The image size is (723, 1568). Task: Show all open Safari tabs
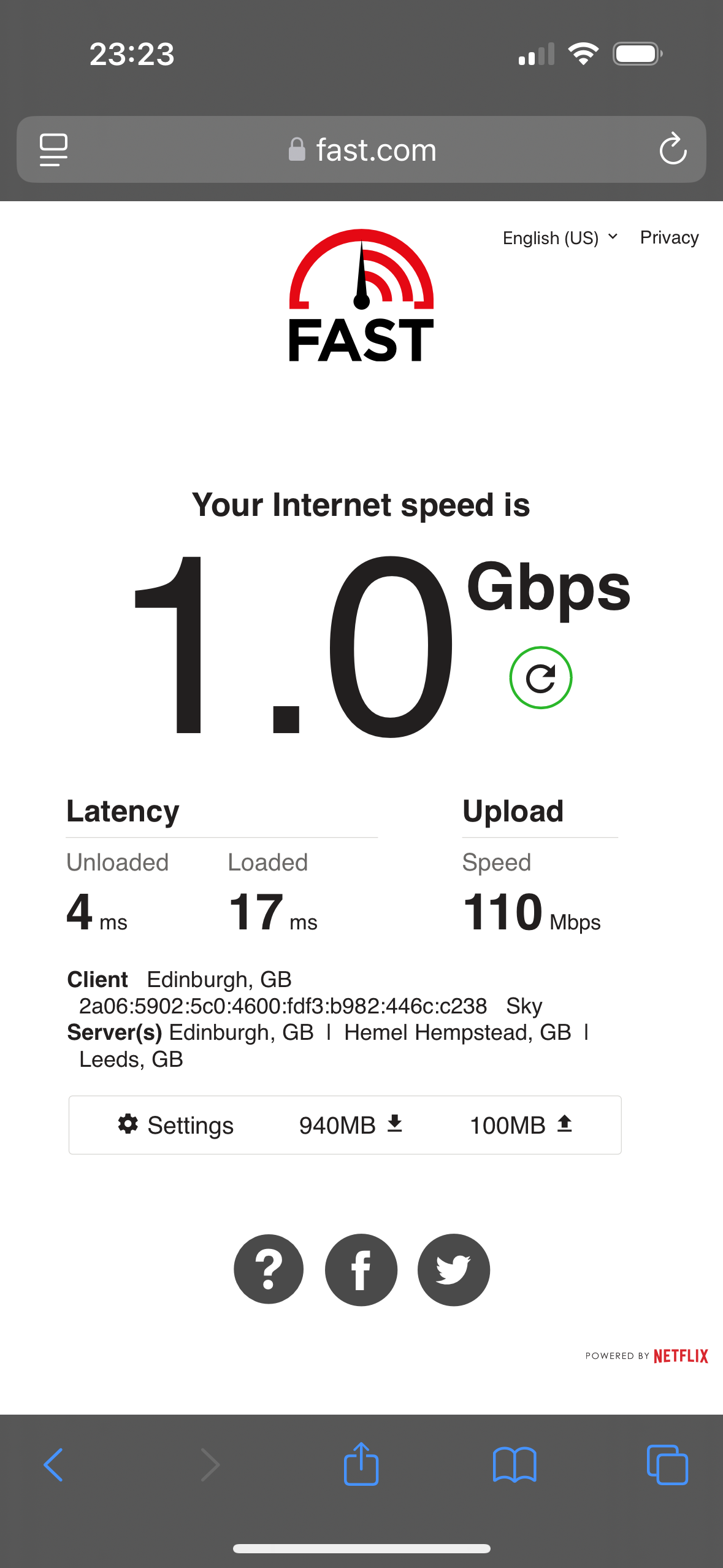click(x=667, y=1465)
